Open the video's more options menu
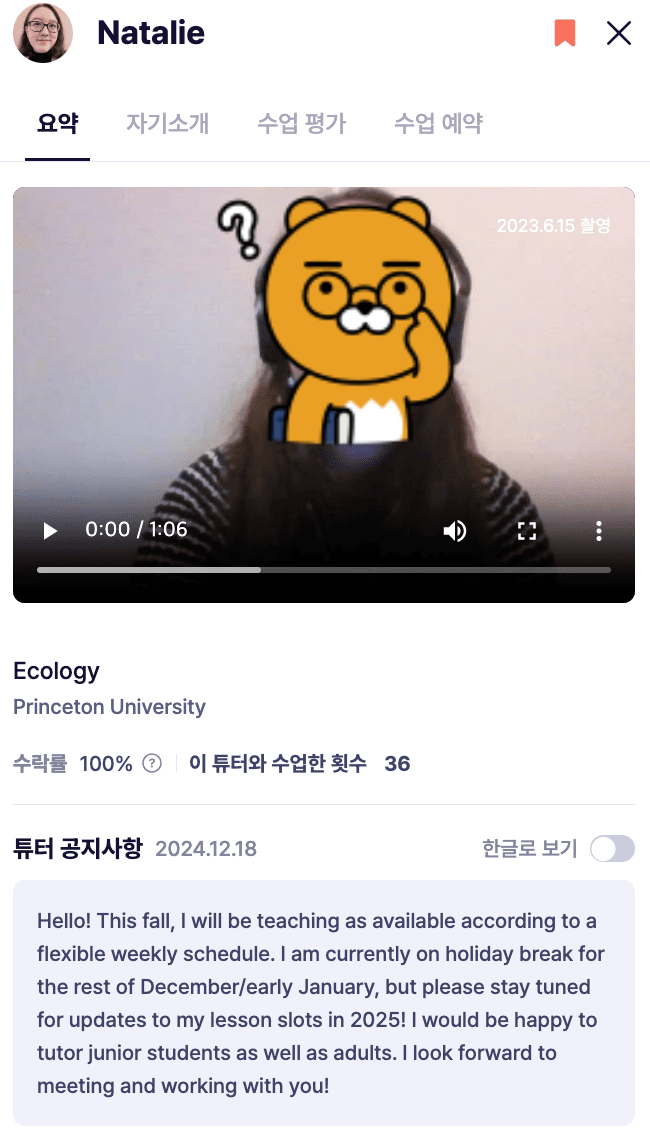 (x=598, y=530)
